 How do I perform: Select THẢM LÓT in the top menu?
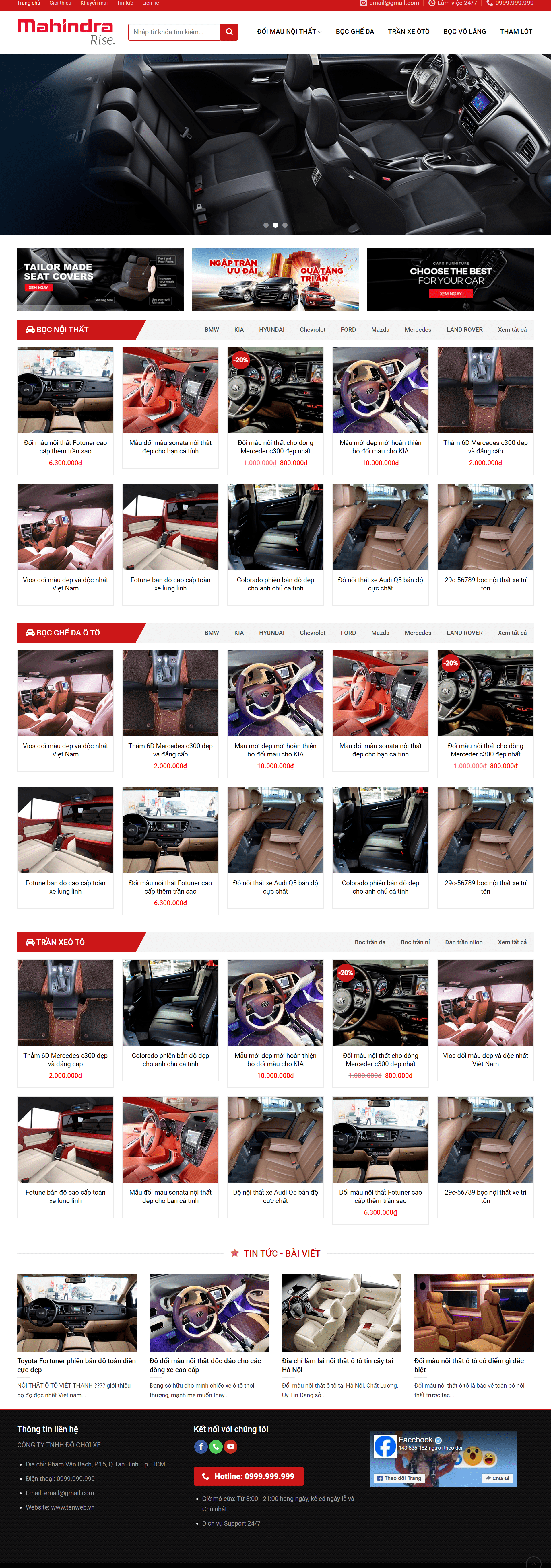coord(516,32)
